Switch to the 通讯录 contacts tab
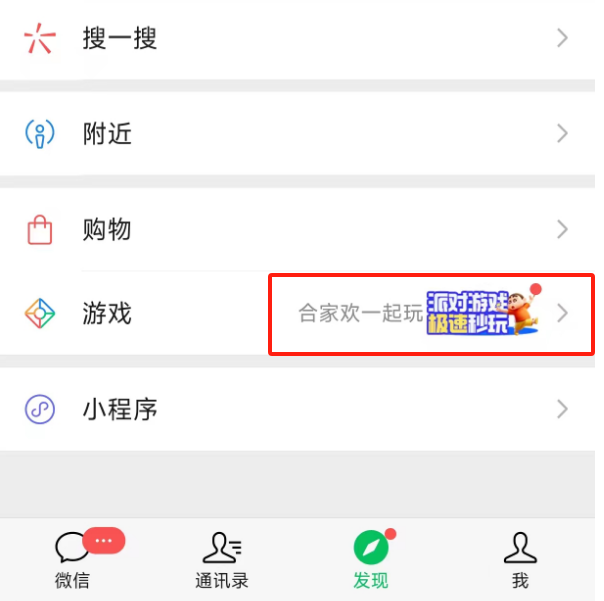The width and height of the screenshot is (604, 601). [221, 560]
